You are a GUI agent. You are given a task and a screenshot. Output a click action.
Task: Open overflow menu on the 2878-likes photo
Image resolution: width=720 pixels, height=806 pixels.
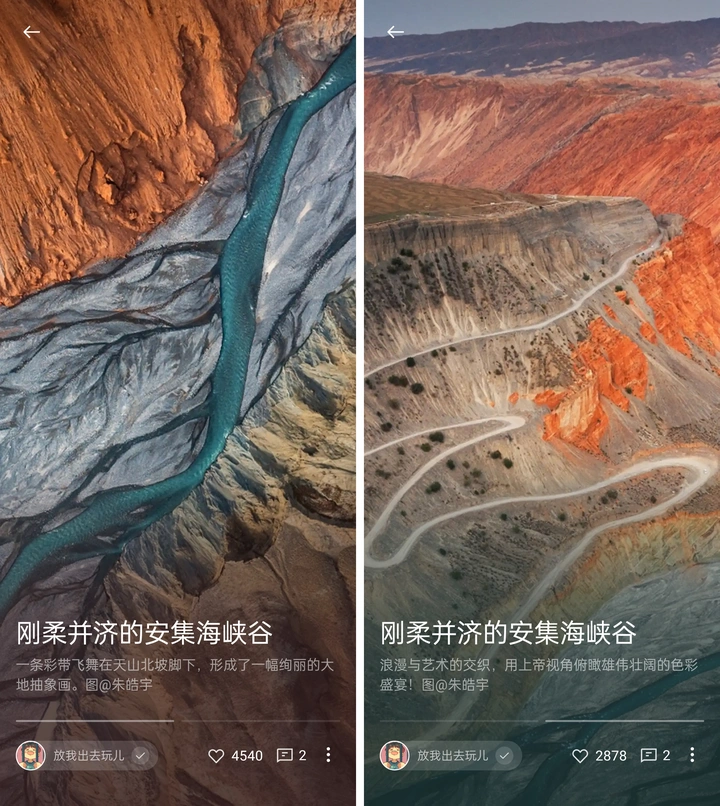692,756
